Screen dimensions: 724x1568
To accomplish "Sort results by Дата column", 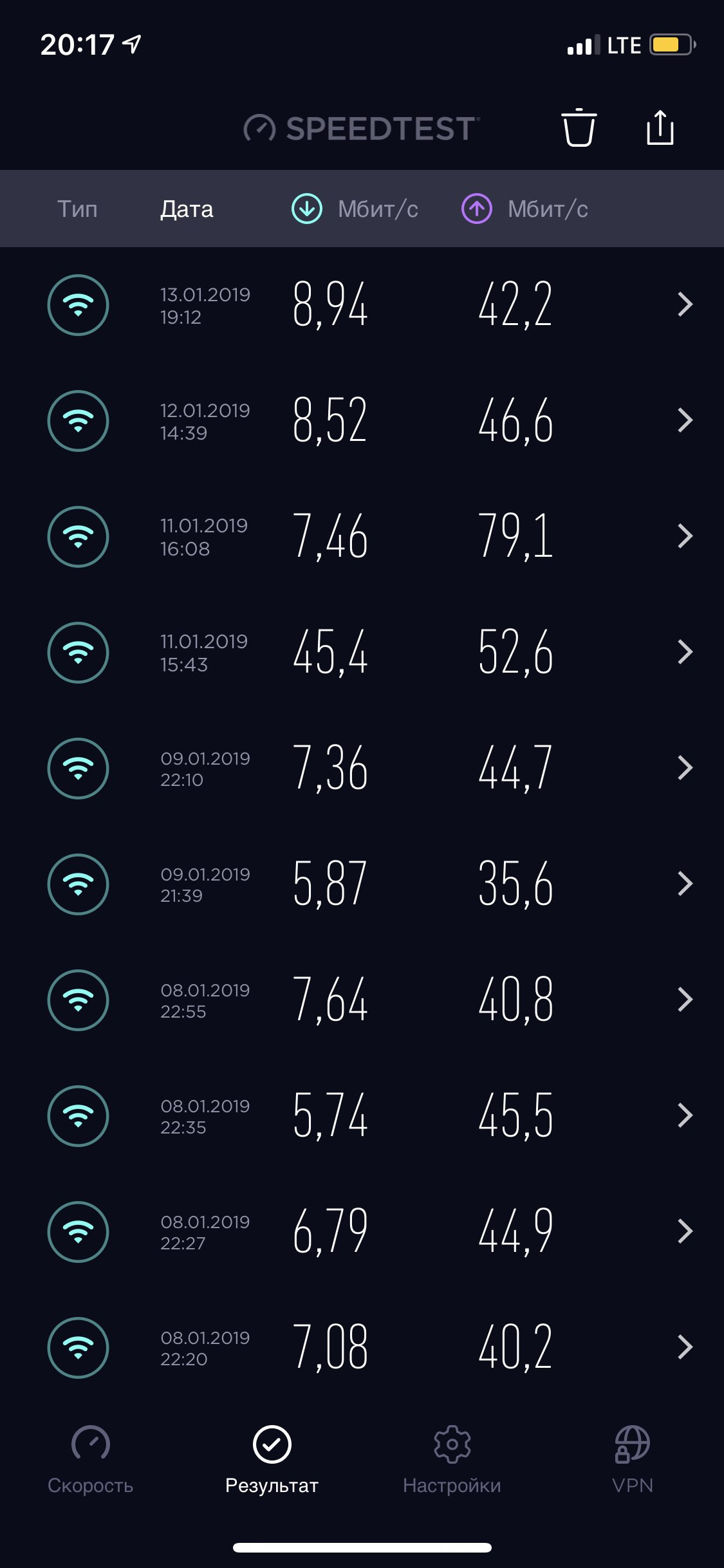I will (x=187, y=209).
